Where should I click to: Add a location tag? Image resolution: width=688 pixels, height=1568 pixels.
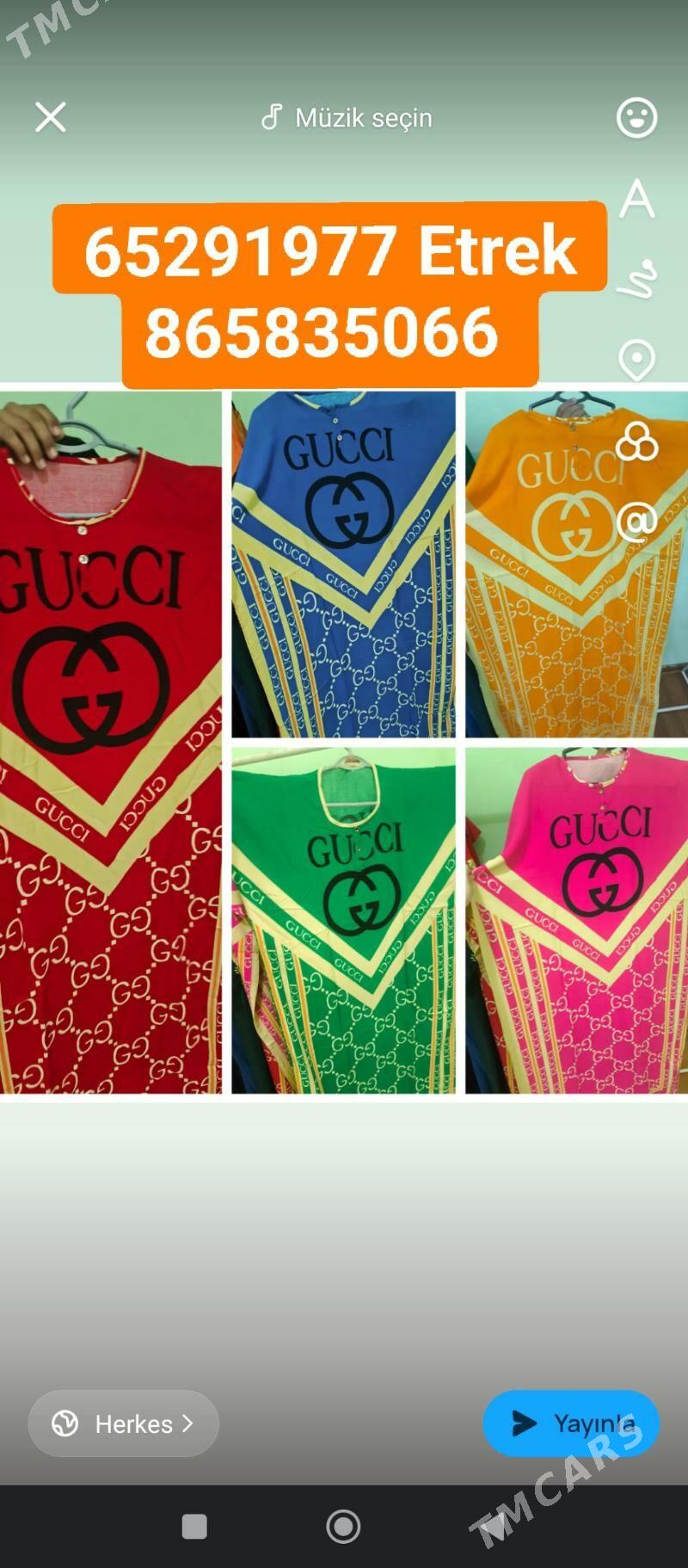[636, 360]
